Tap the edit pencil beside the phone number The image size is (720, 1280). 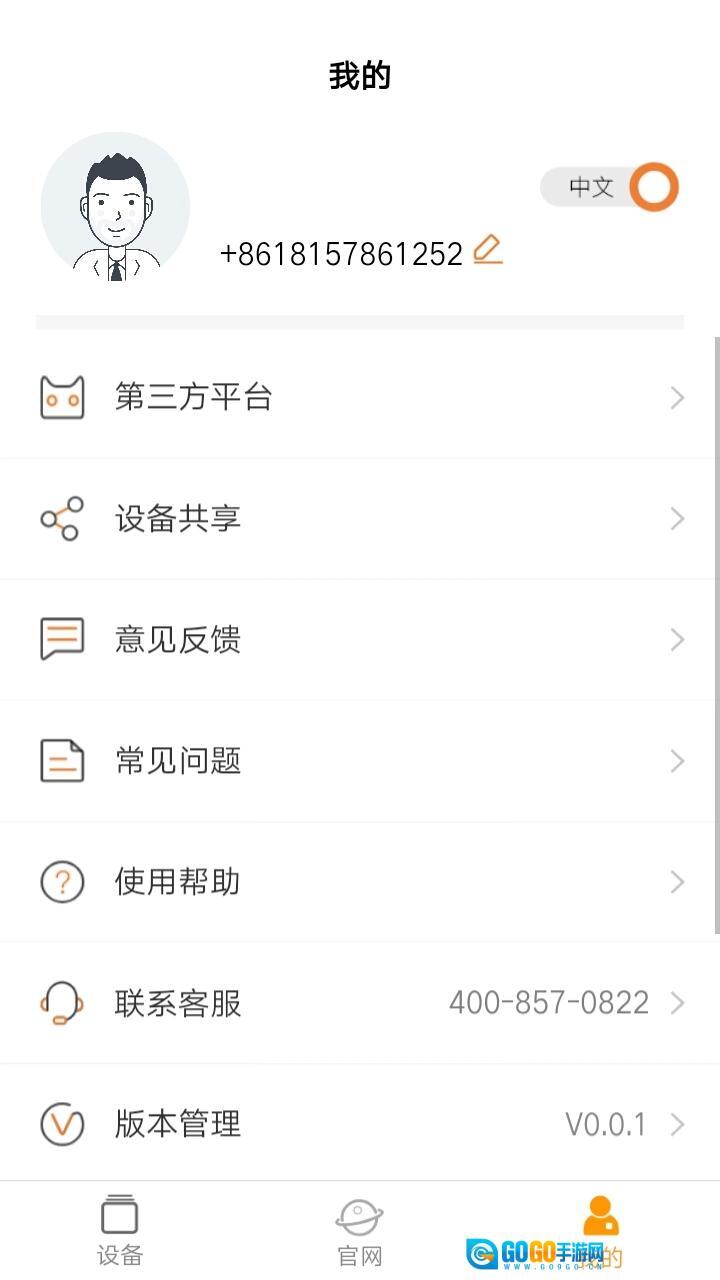click(487, 249)
